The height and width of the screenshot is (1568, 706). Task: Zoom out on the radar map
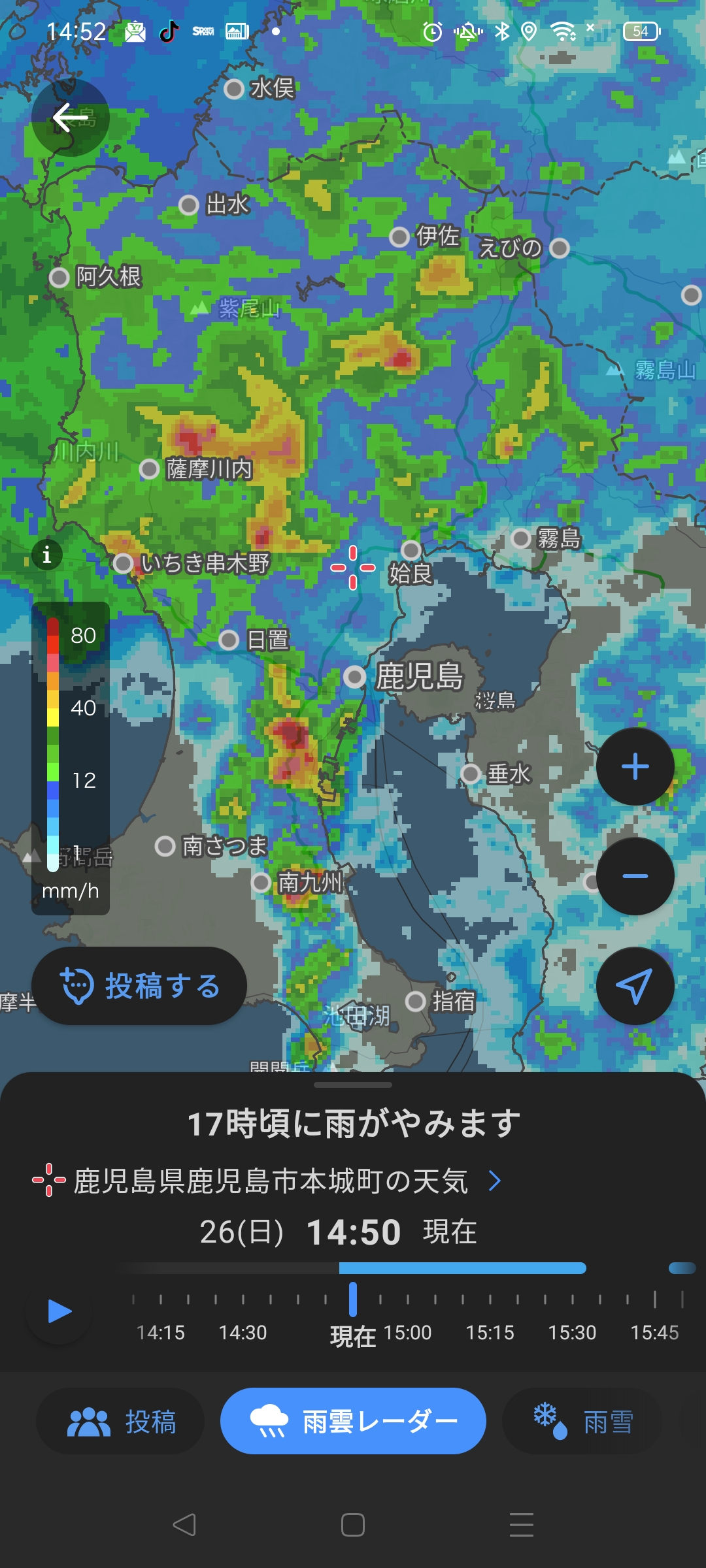pos(635,876)
